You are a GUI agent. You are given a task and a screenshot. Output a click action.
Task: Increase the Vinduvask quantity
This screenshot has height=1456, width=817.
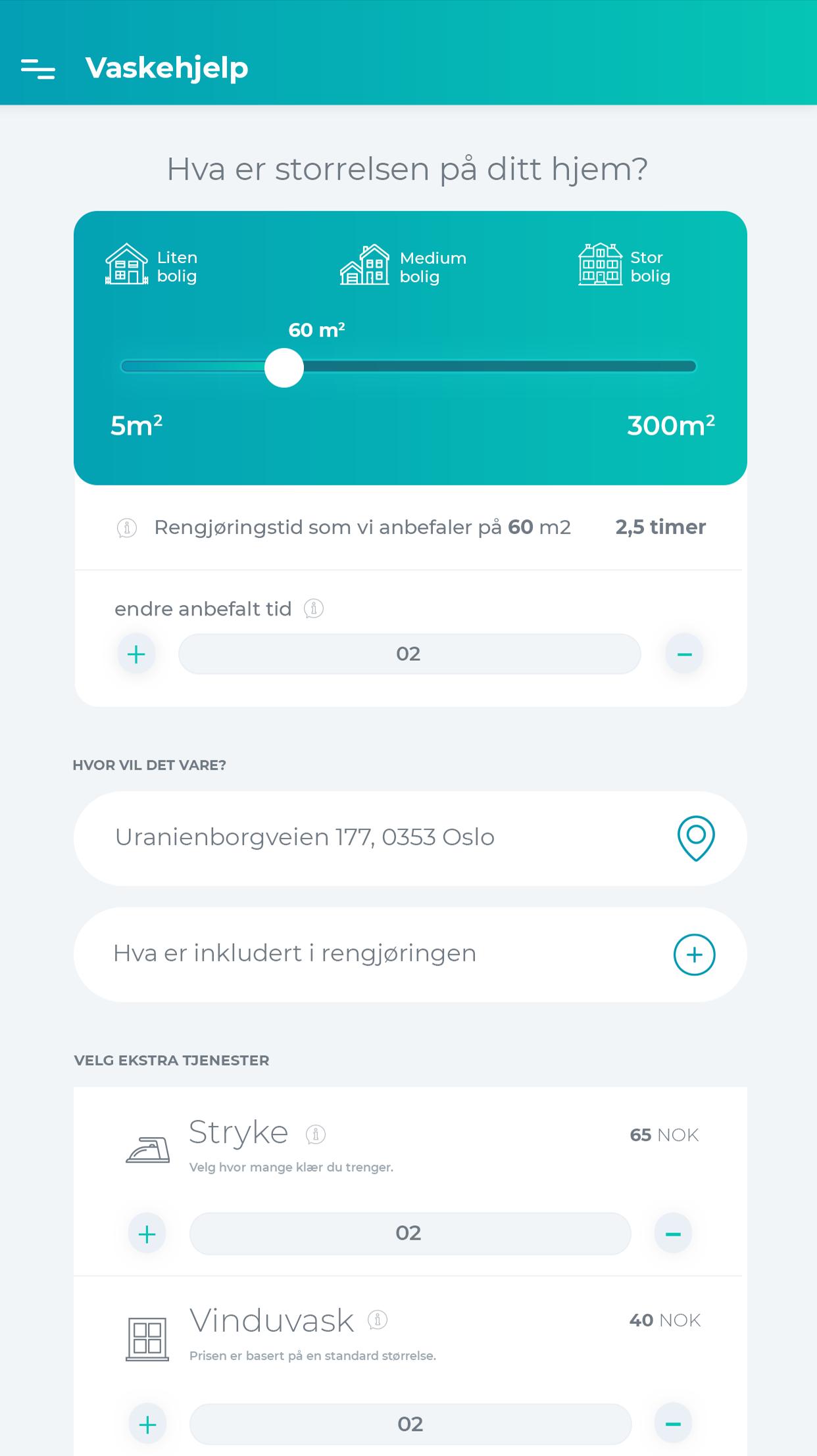[x=147, y=1425]
